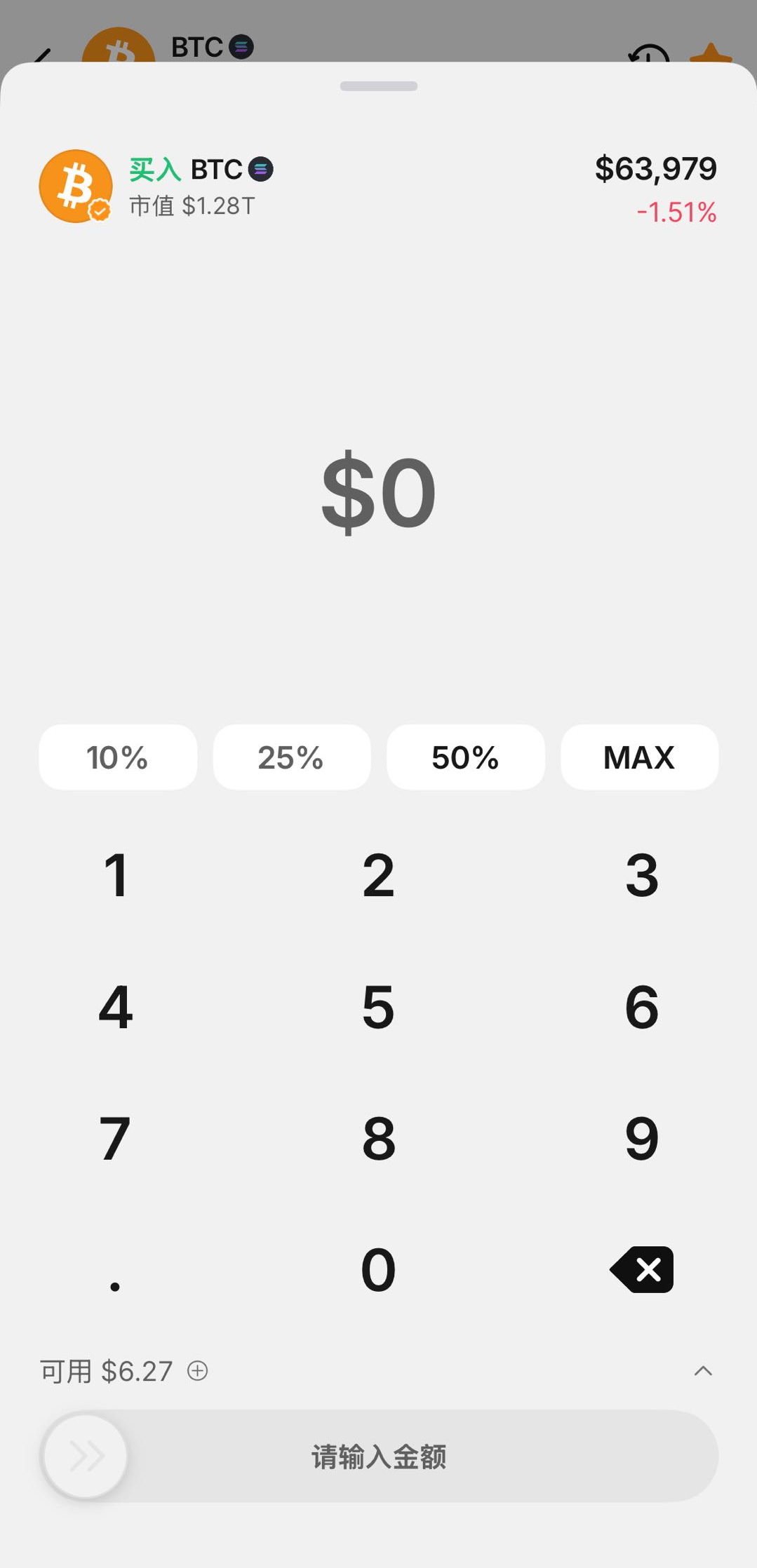Tap the 6 key
The image size is (757, 1568).
coord(642,1007)
